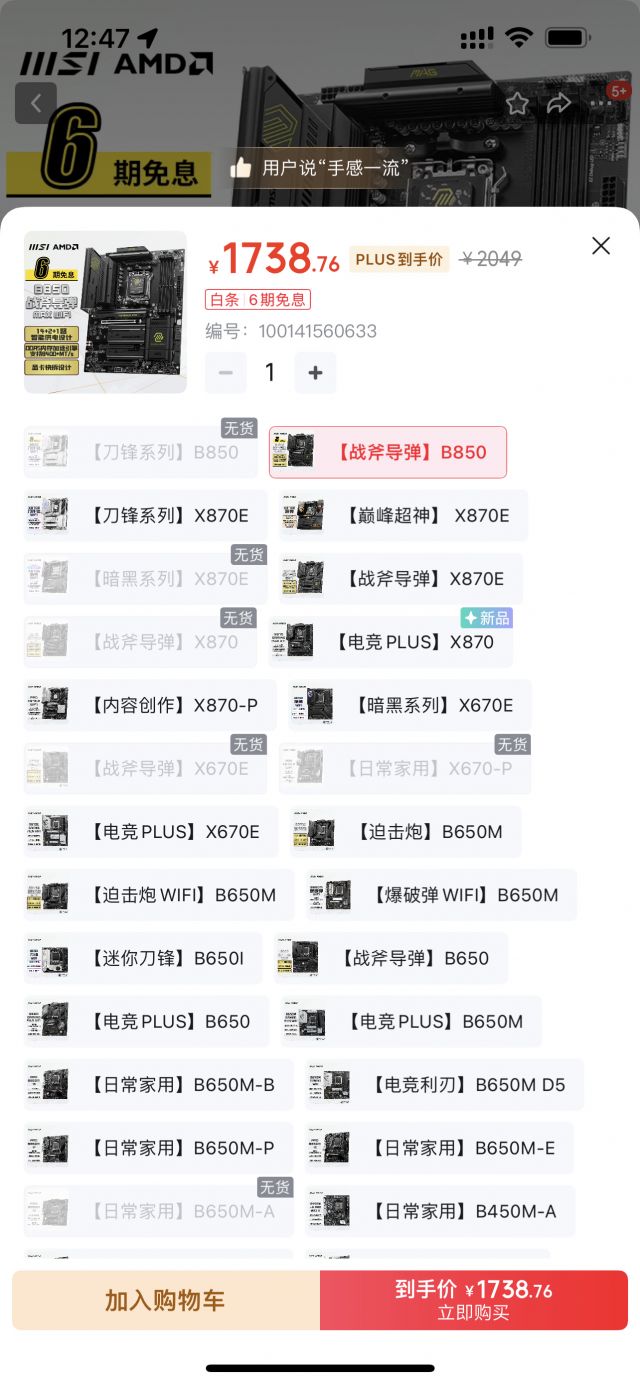Tap 立即购买 to buy now
Screen dimensions: 640x1384
pyautogui.click(x=473, y=1300)
